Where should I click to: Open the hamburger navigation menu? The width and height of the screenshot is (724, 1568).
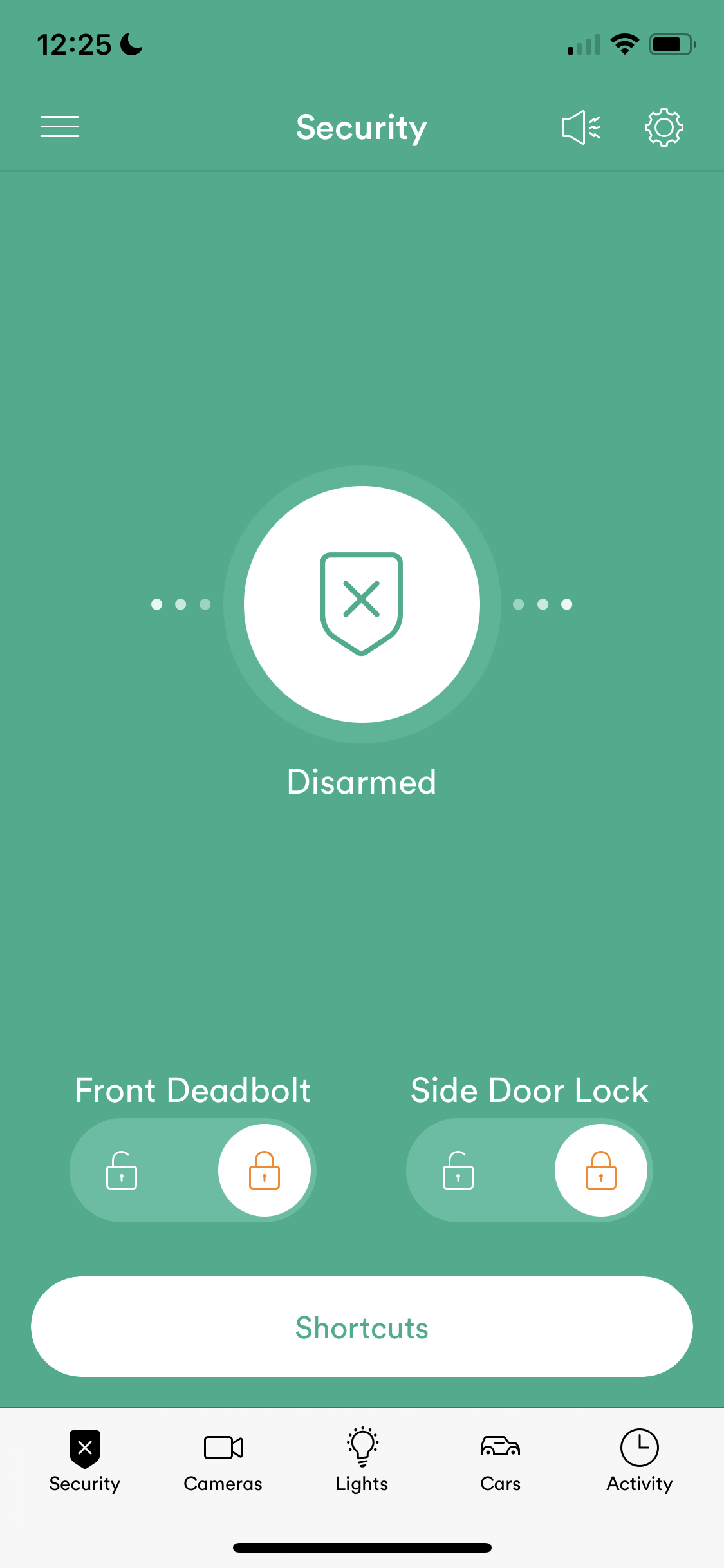[60, 127]
